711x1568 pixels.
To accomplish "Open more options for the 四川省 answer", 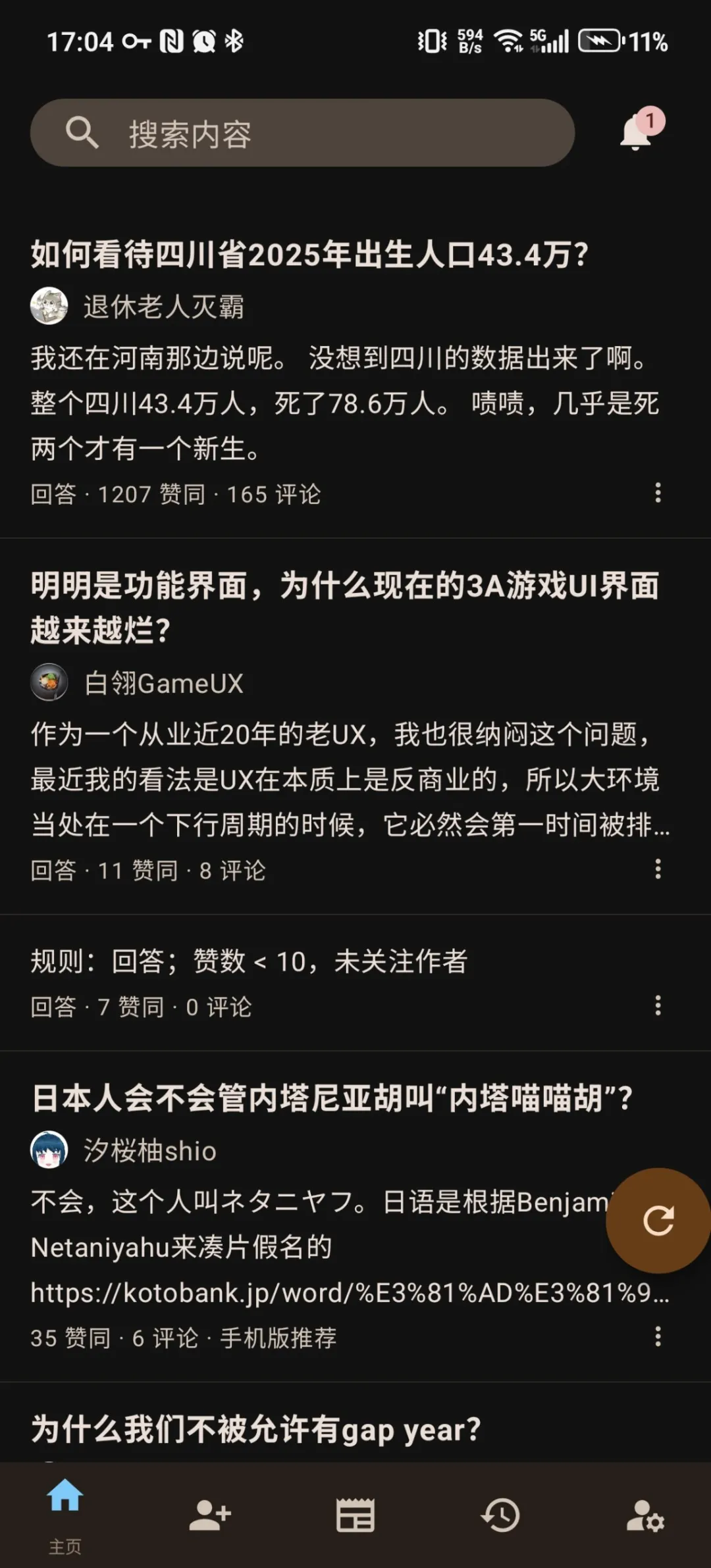I will [658, 493].
